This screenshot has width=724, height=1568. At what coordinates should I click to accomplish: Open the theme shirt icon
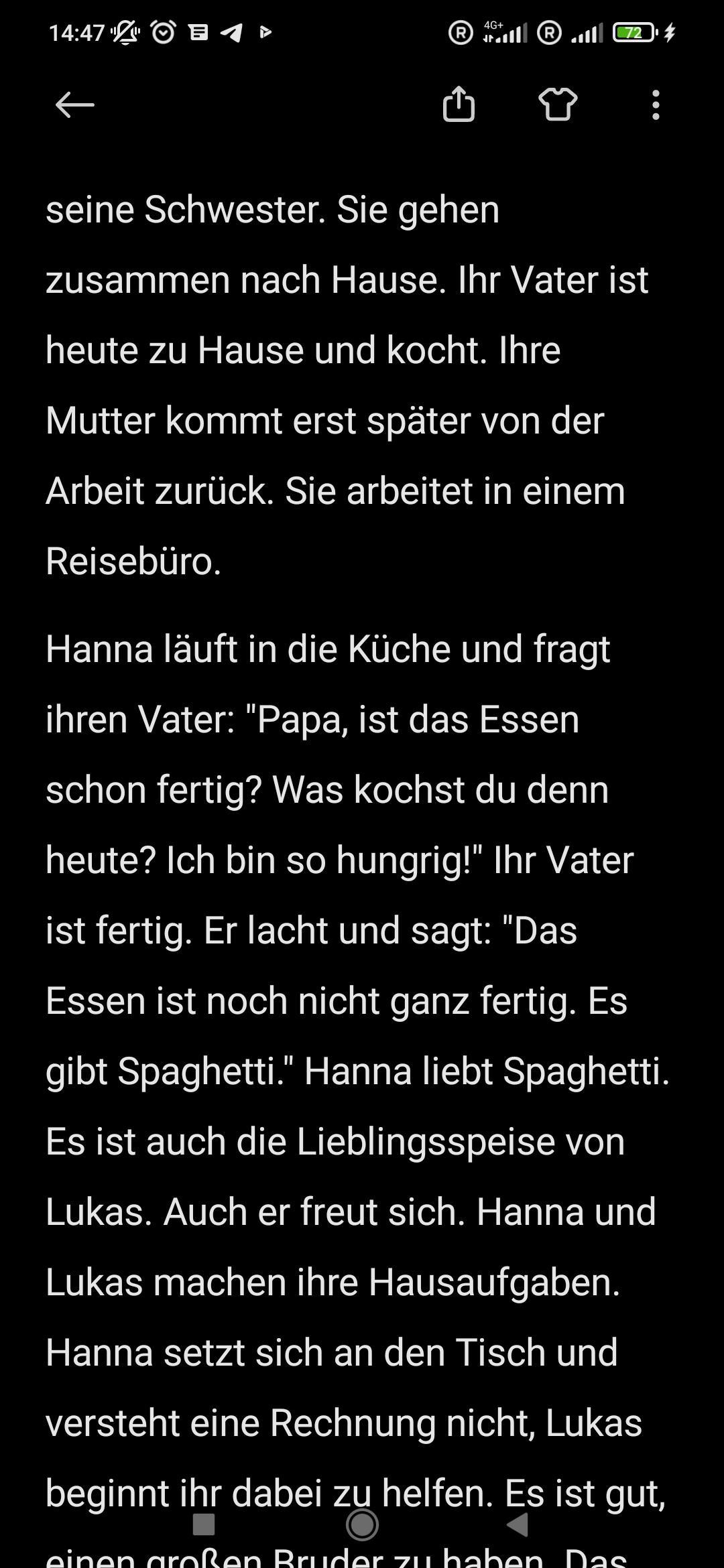pos(558,105)
